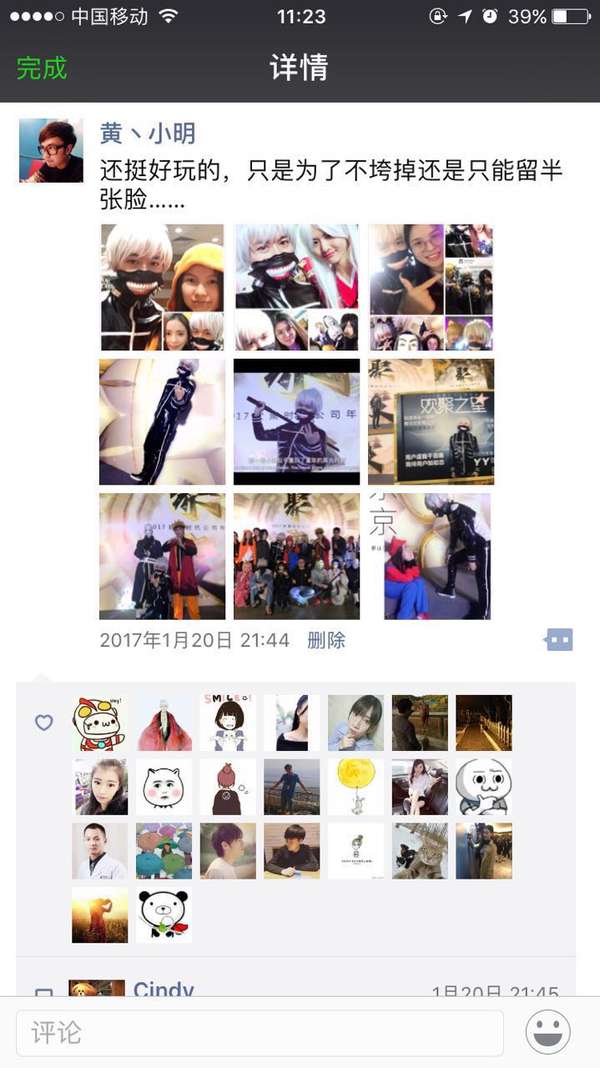Viewport: 600px width, 1068px height.
Task: Tap 完成 to close the details
Action: pos(42,68)
